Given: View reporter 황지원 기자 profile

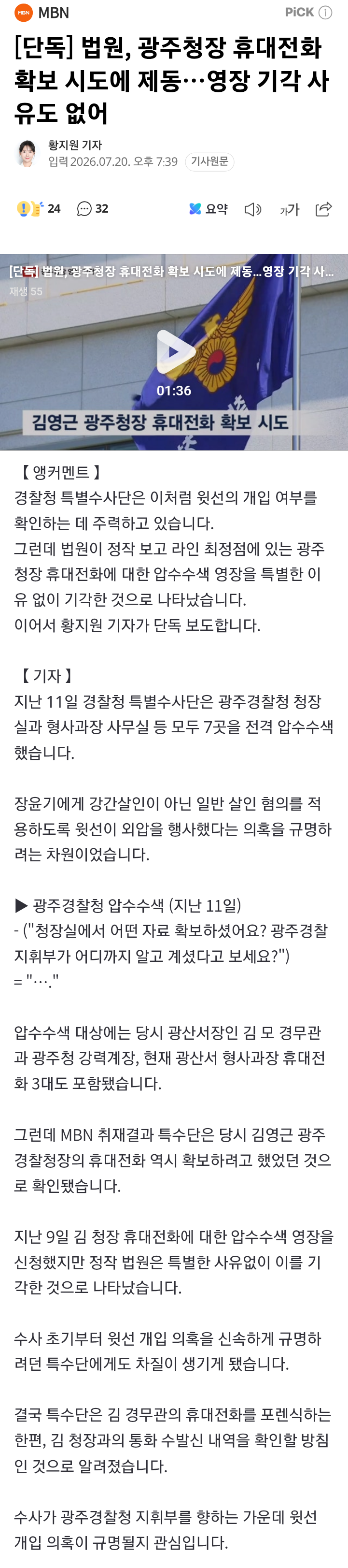Looking at the screenshot, I should 75,145.
